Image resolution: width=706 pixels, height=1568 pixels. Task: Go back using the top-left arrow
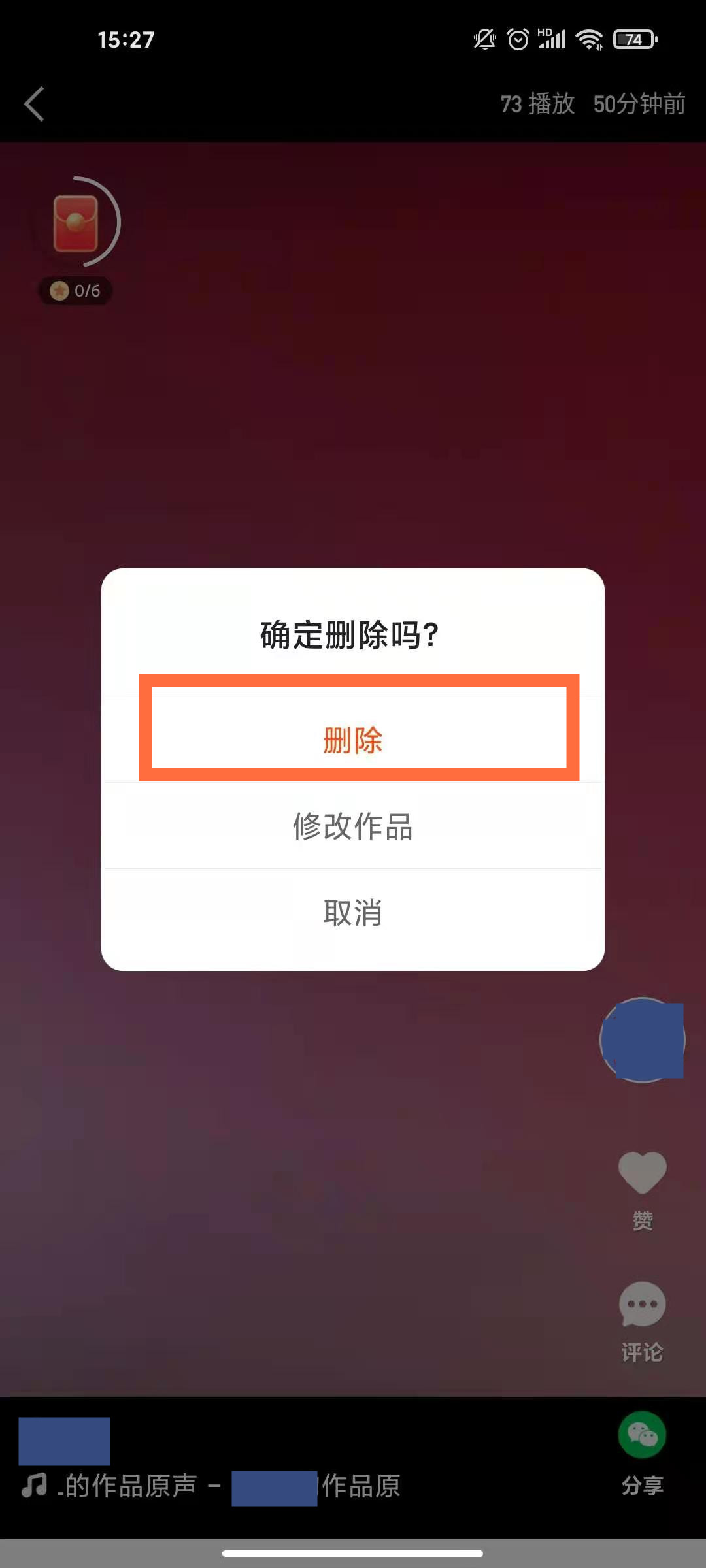point(35,104)
